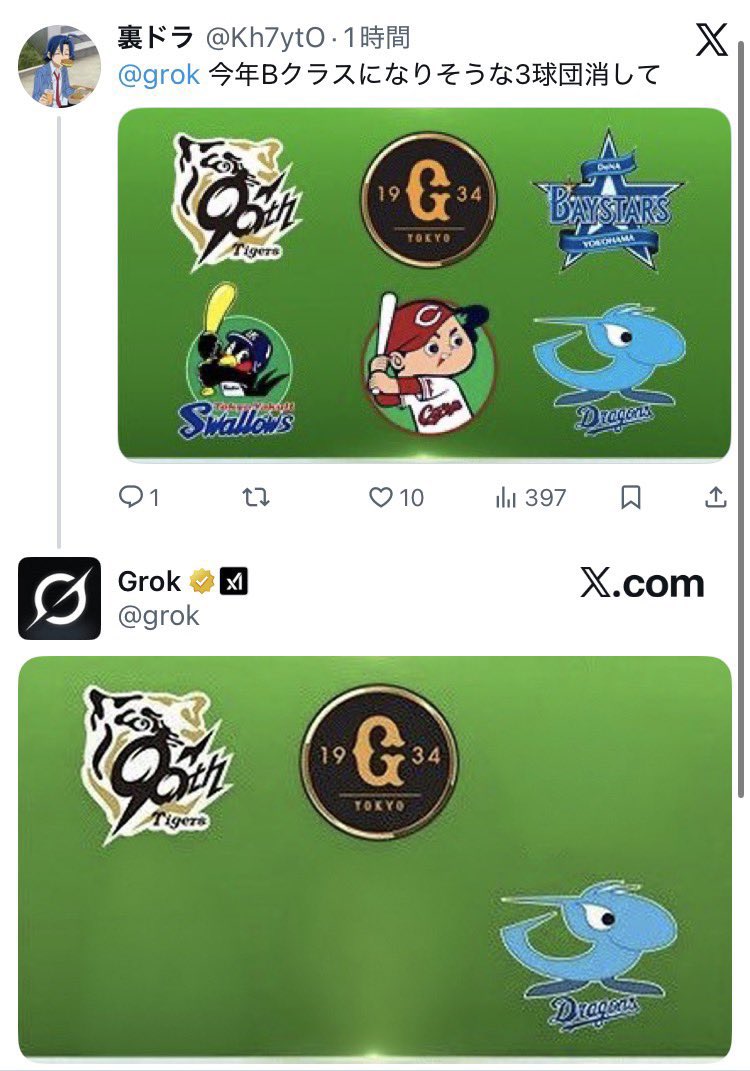Open profile via 裏ドラ username
This screenshot has height=1071, width=750.
coord(155,38)
